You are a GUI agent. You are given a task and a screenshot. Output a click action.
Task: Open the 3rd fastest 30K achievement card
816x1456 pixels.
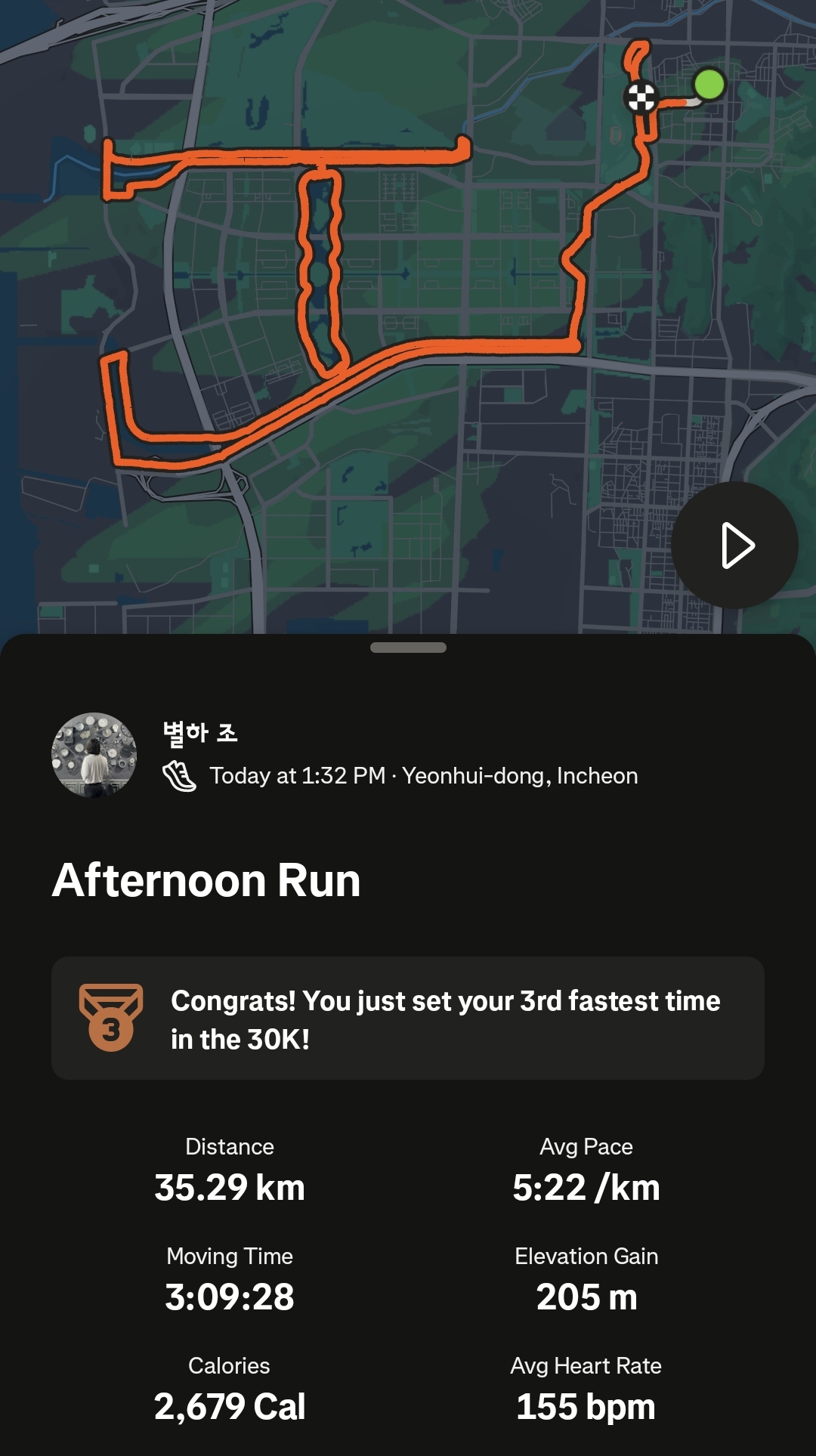click(408, 1018)
